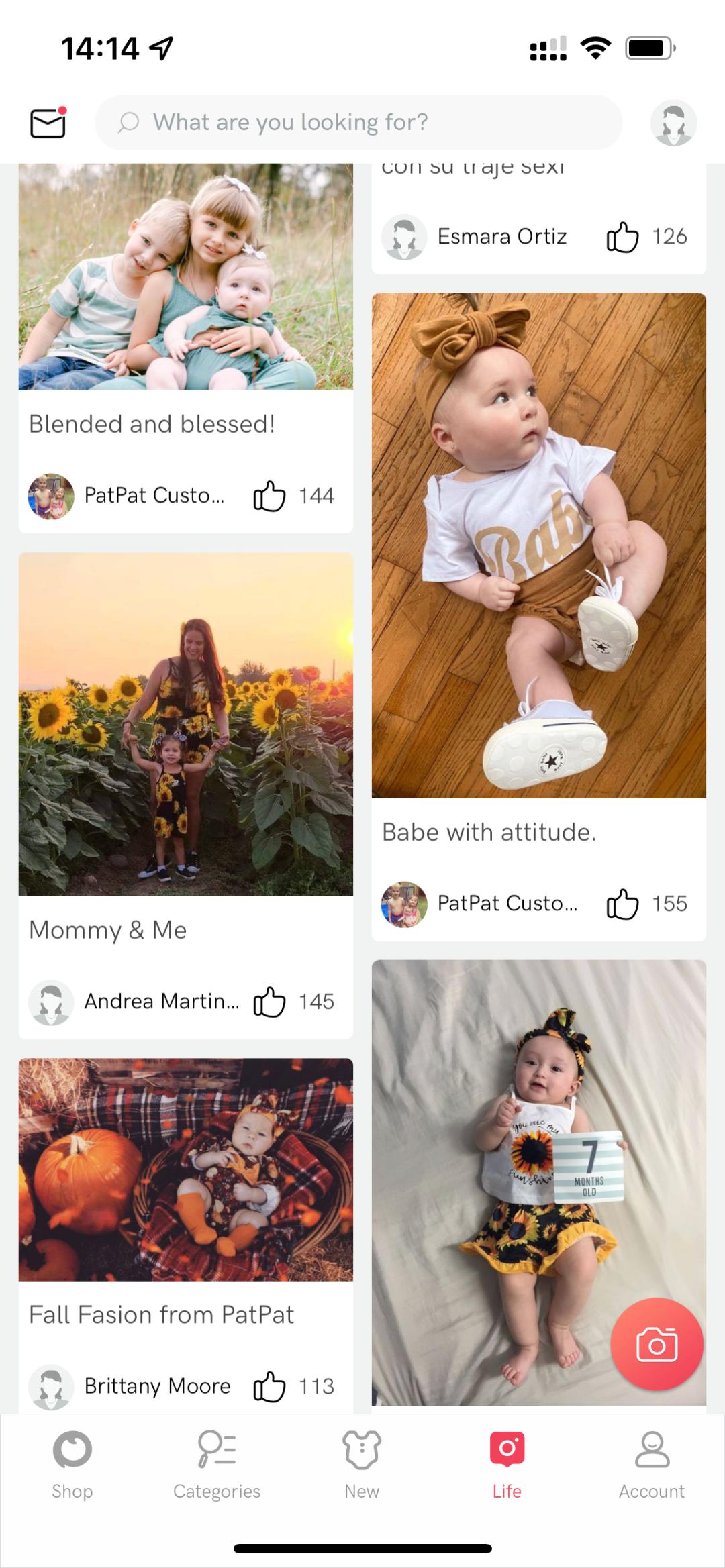Like Andrea Martin's 'Mommy & Me' post
The width and height of the screenshot is (725, 1568).
click(269, 1002)
